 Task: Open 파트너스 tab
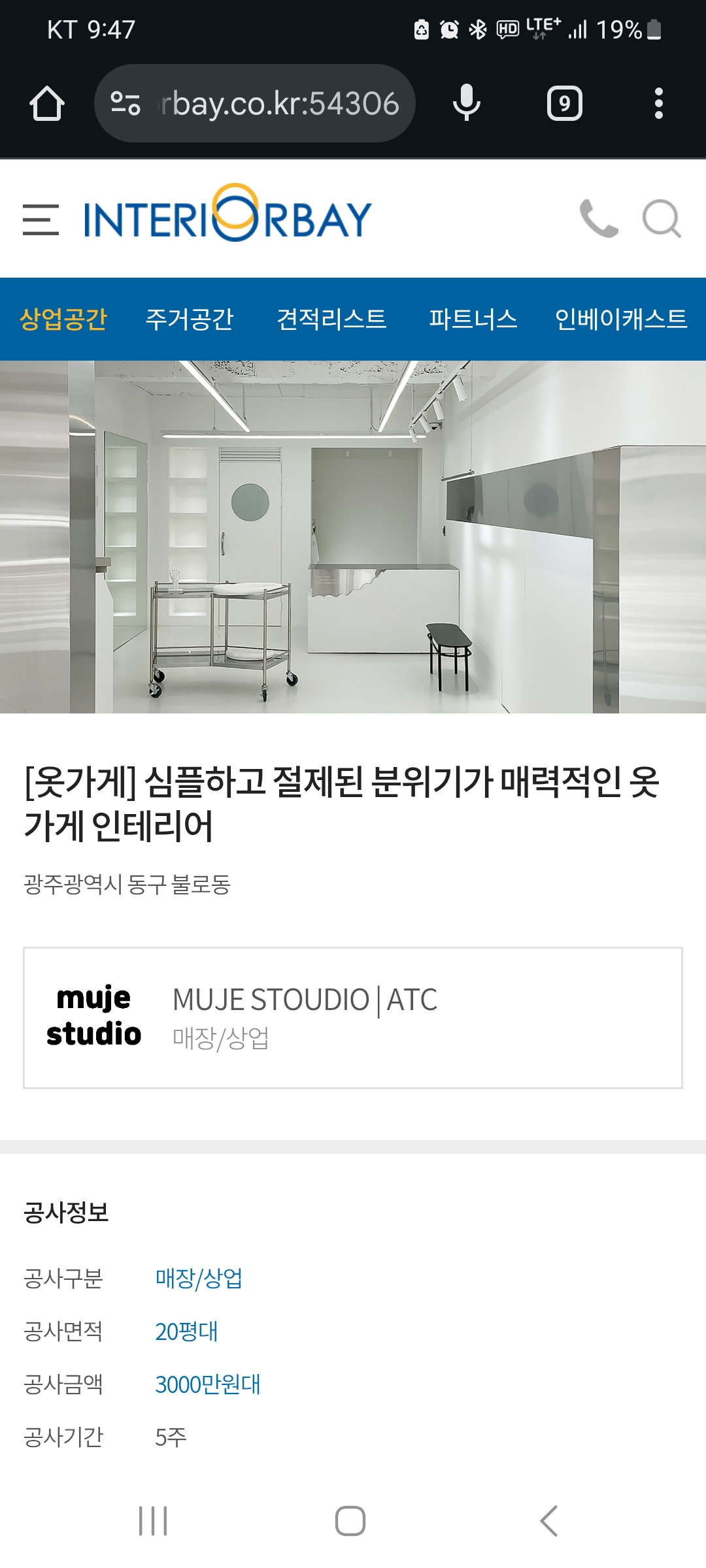(473, 319)
